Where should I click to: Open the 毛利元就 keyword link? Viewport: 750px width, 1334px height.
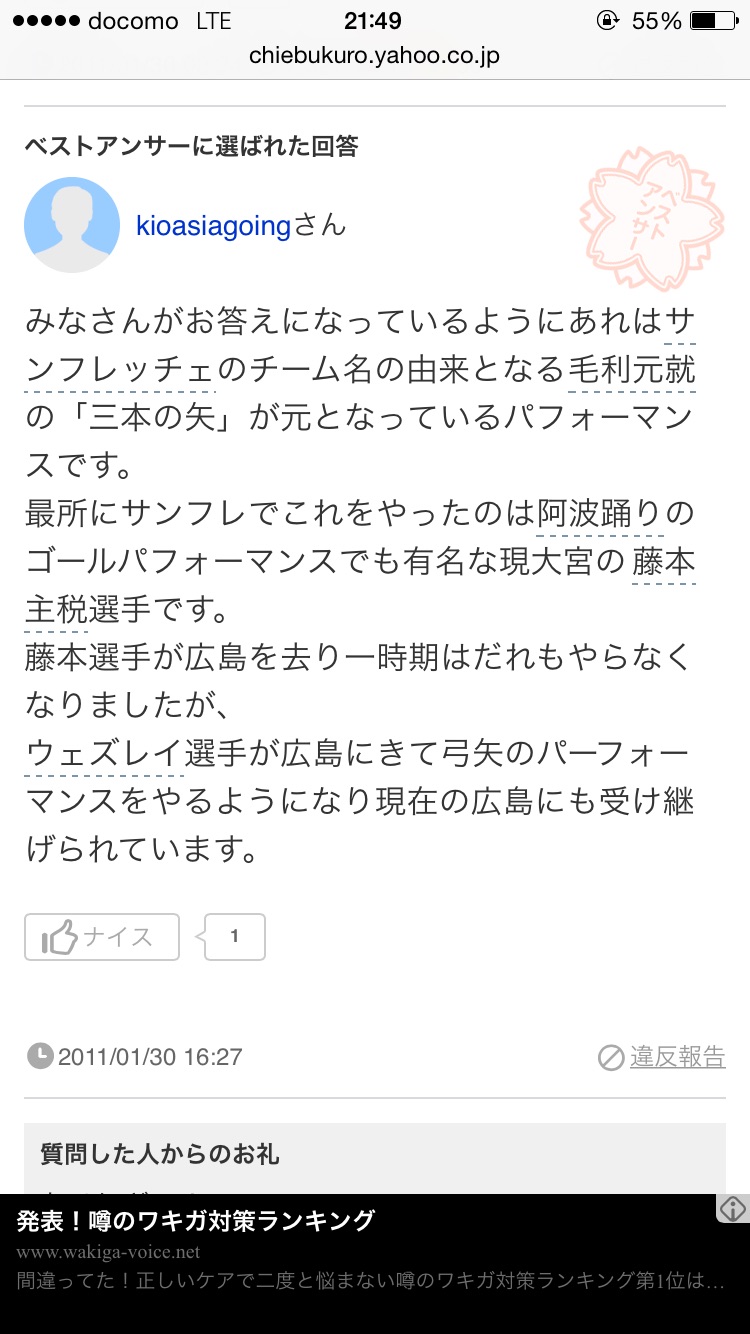pyautogui.click(x=631, y=370)
